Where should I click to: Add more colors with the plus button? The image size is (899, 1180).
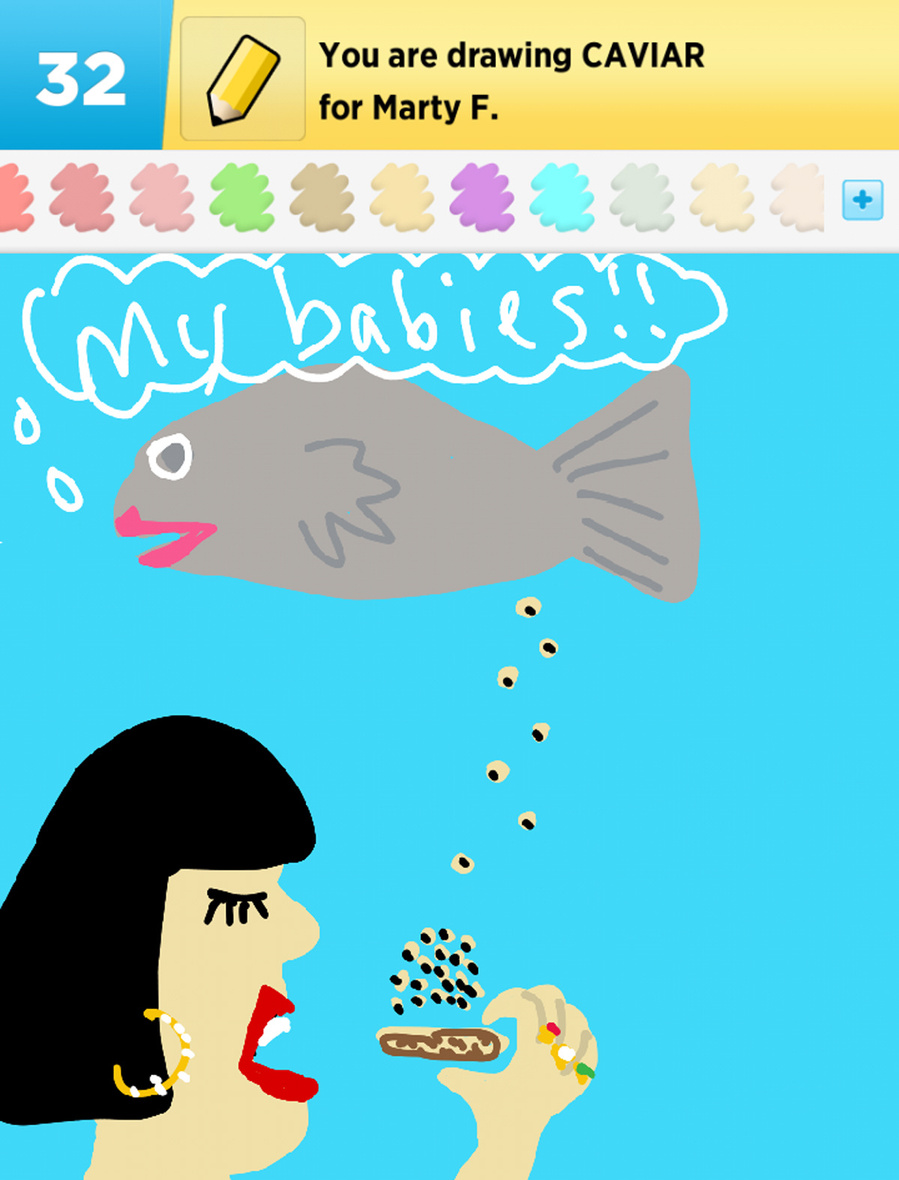tap(862, 200)
